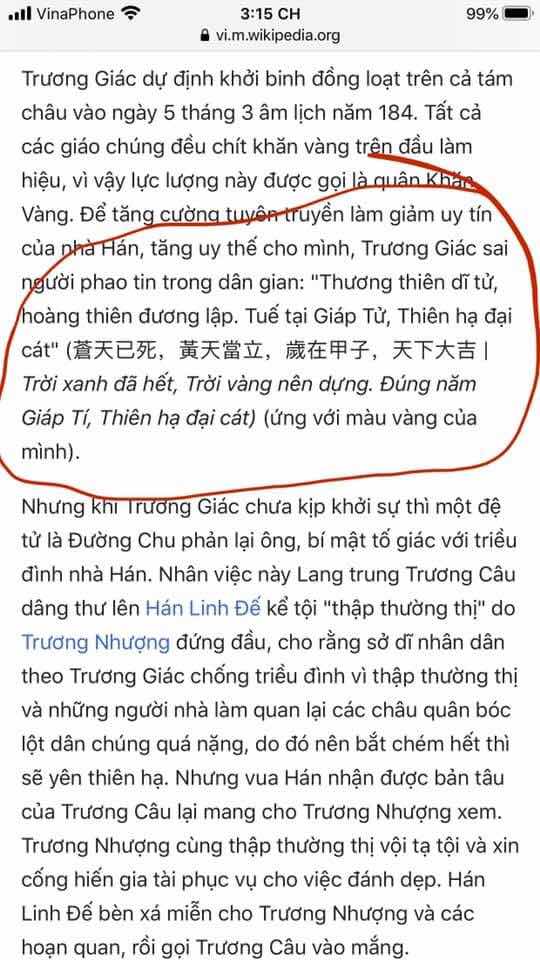
Task: Open the Trương Nhượng article link
Action: 96,642
